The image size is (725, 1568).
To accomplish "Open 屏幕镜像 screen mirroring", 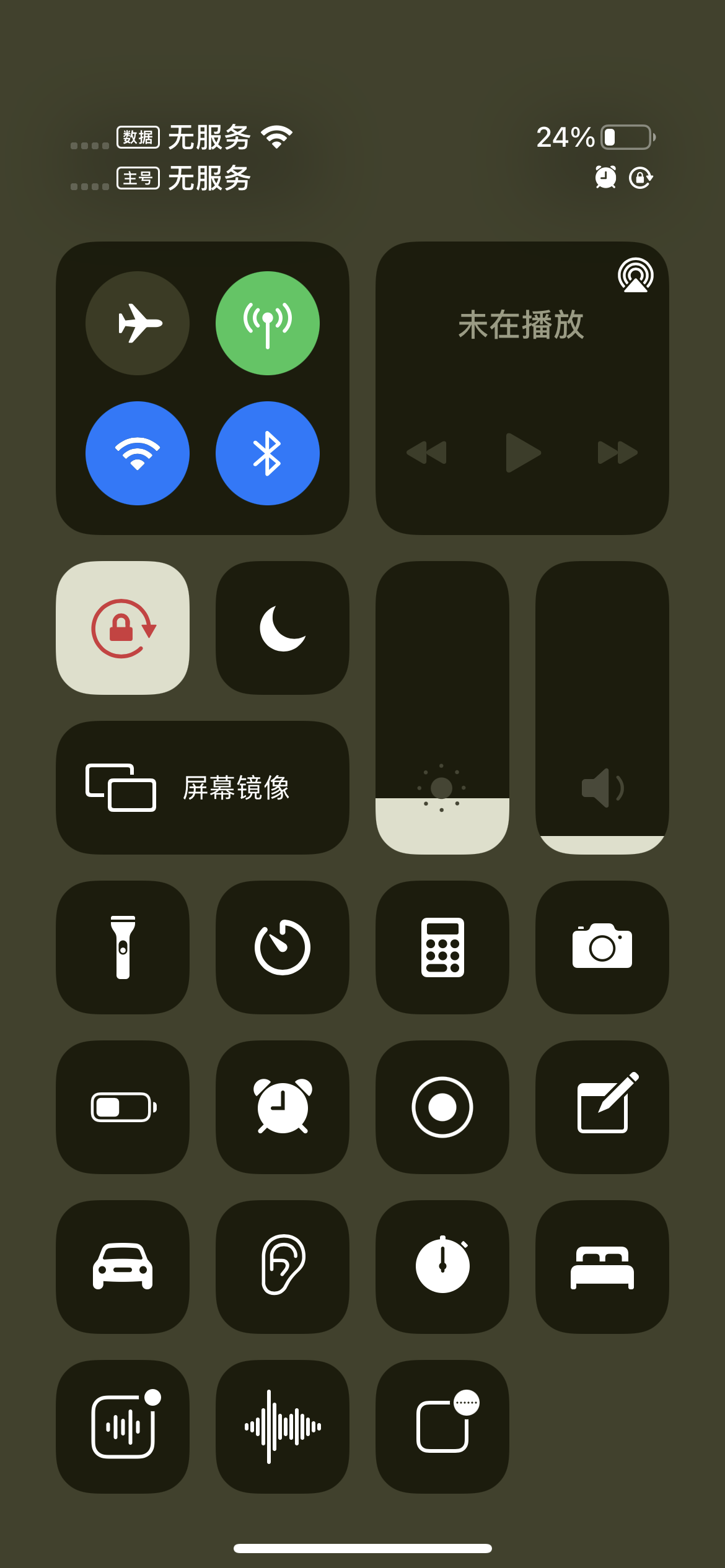I will 203,788.
